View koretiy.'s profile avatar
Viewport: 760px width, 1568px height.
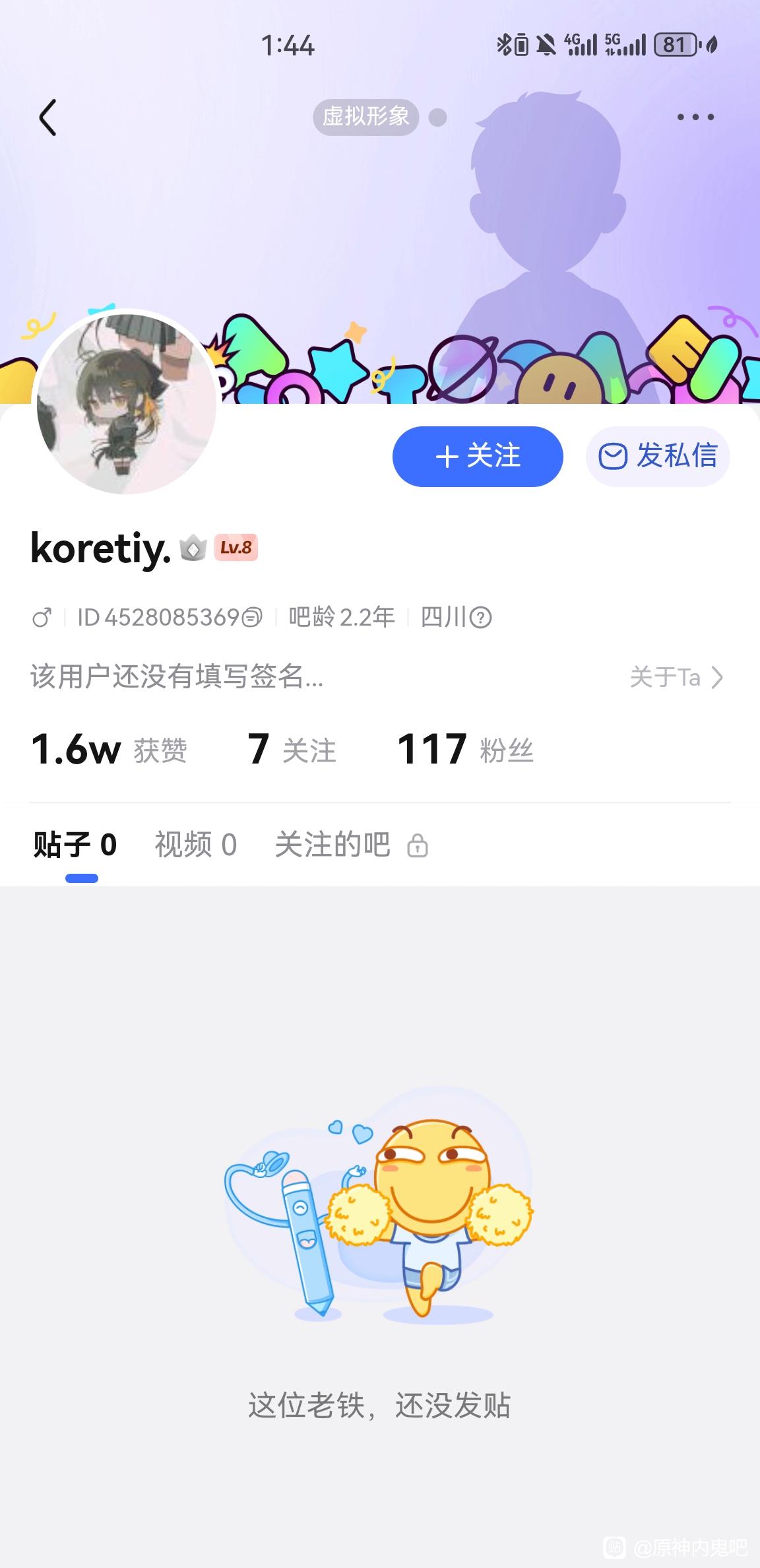point(127,404)
